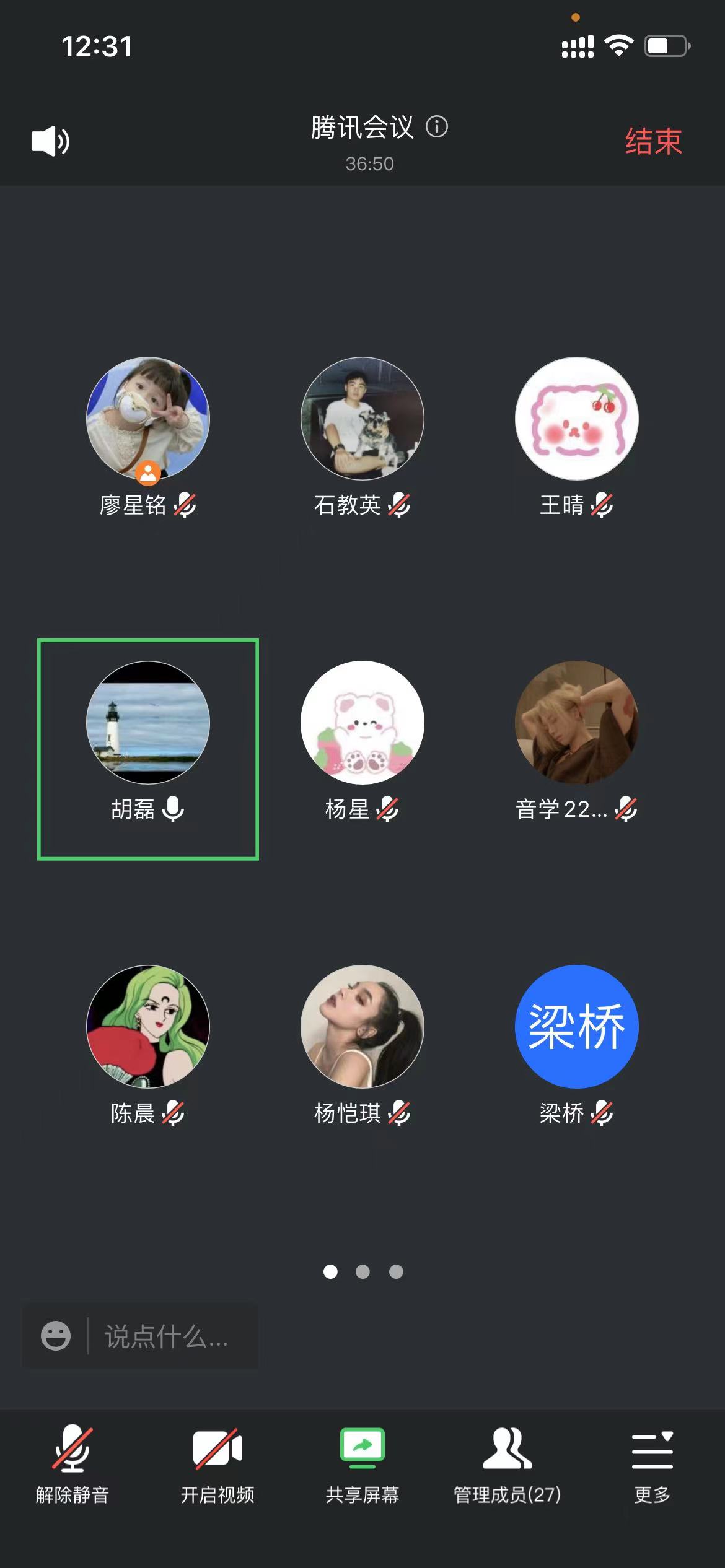
Task: Select participant 杨星
Action: (x=362, y=723)
